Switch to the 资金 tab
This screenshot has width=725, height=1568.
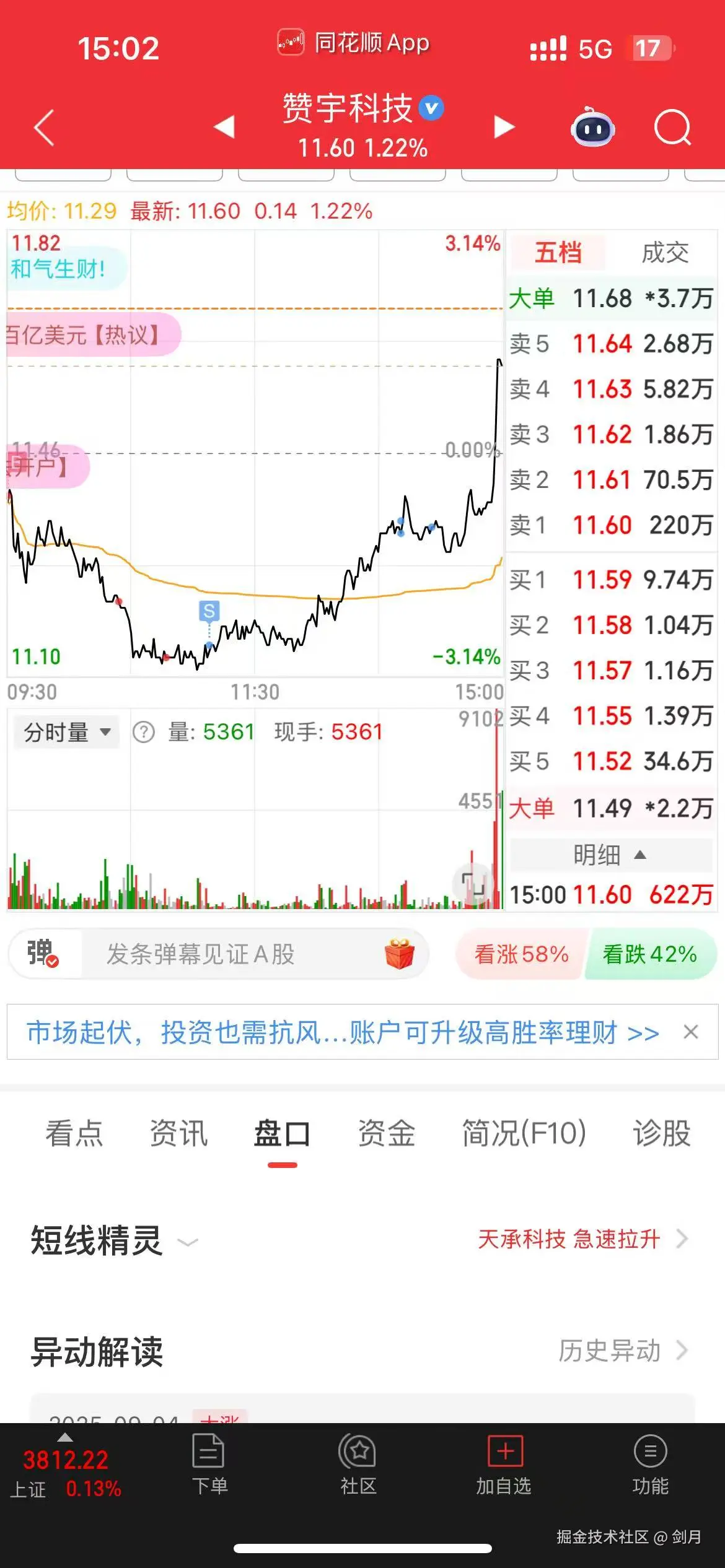387,1133
